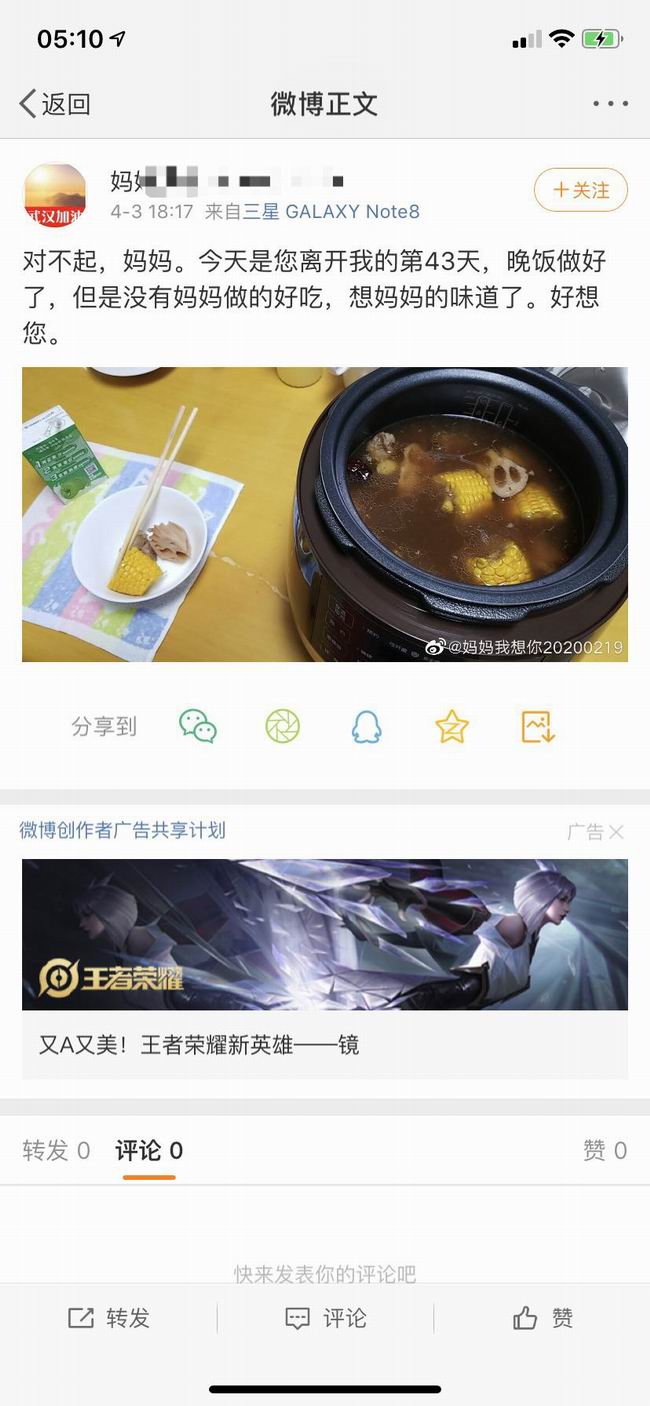Switch to the 转发 tab
Image resolution: width=650 pixels, height=1406 pixels.
[x=56, y=1151]
